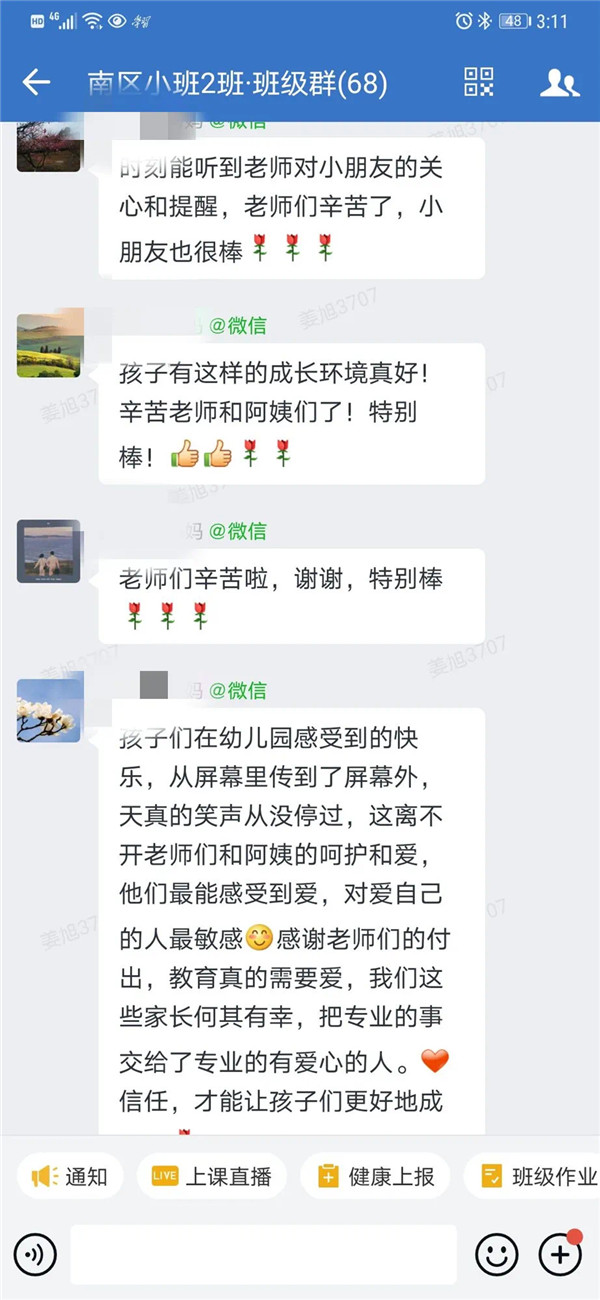Focus the message text box
The height and width of the screenshot is (1300, 600).
(x=263, y=1253)
